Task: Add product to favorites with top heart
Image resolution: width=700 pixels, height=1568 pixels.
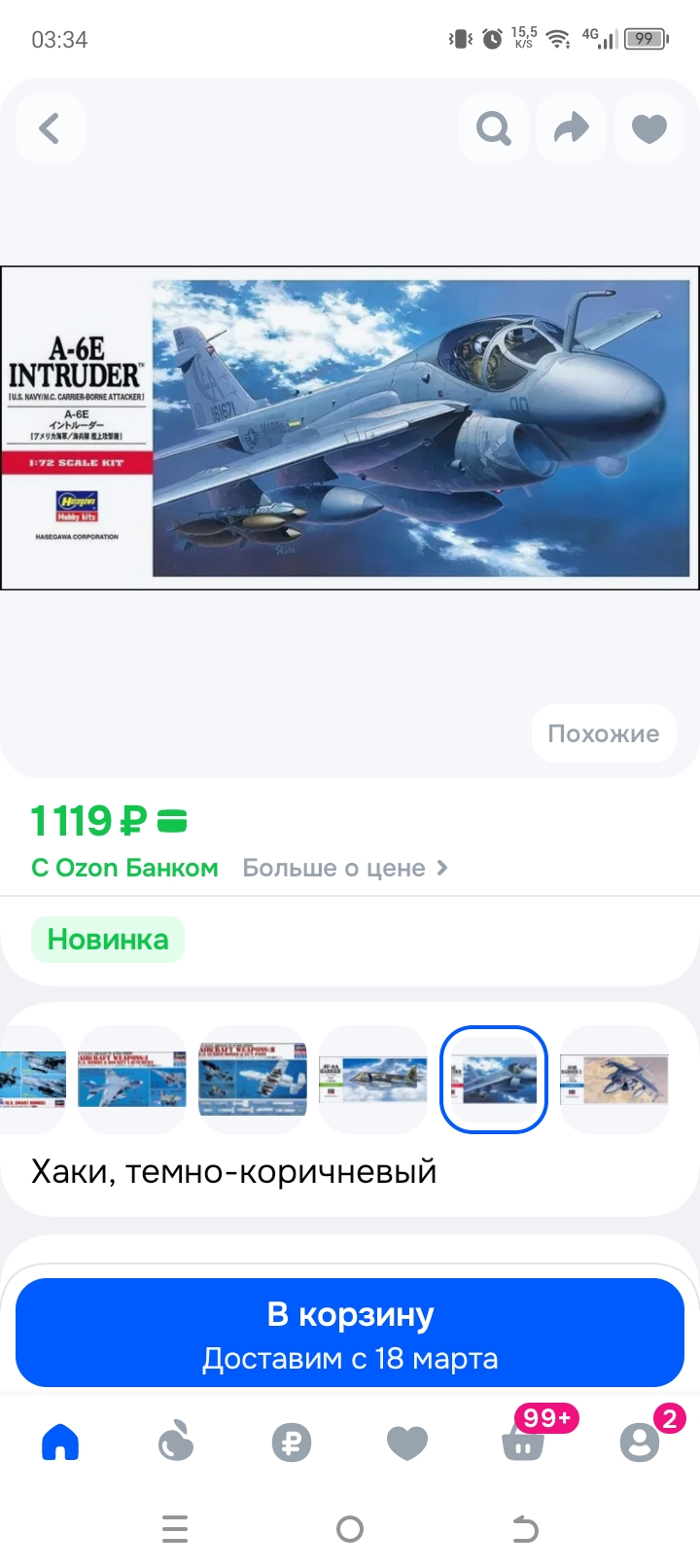Action: (x=649, y=128)
